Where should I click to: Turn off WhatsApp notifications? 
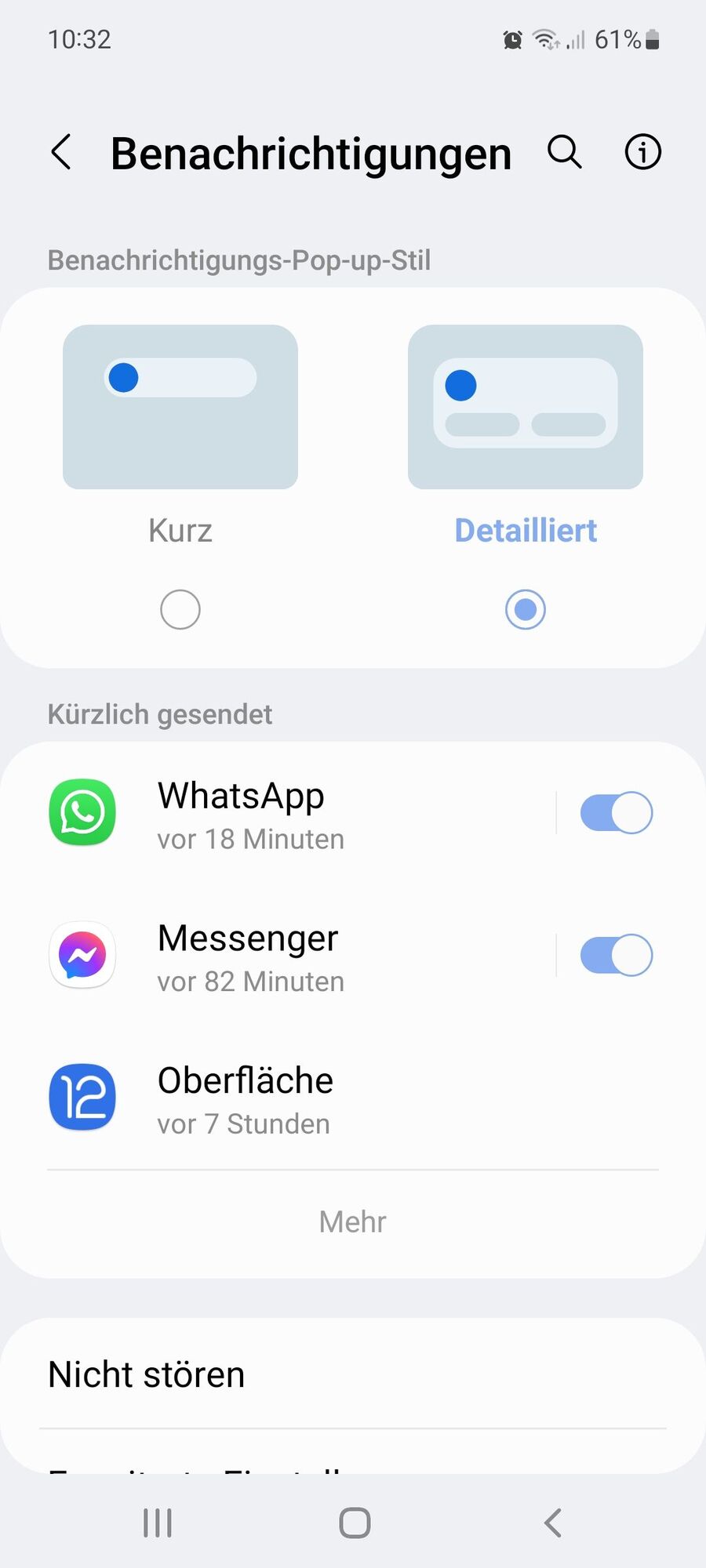pos(616,813)
